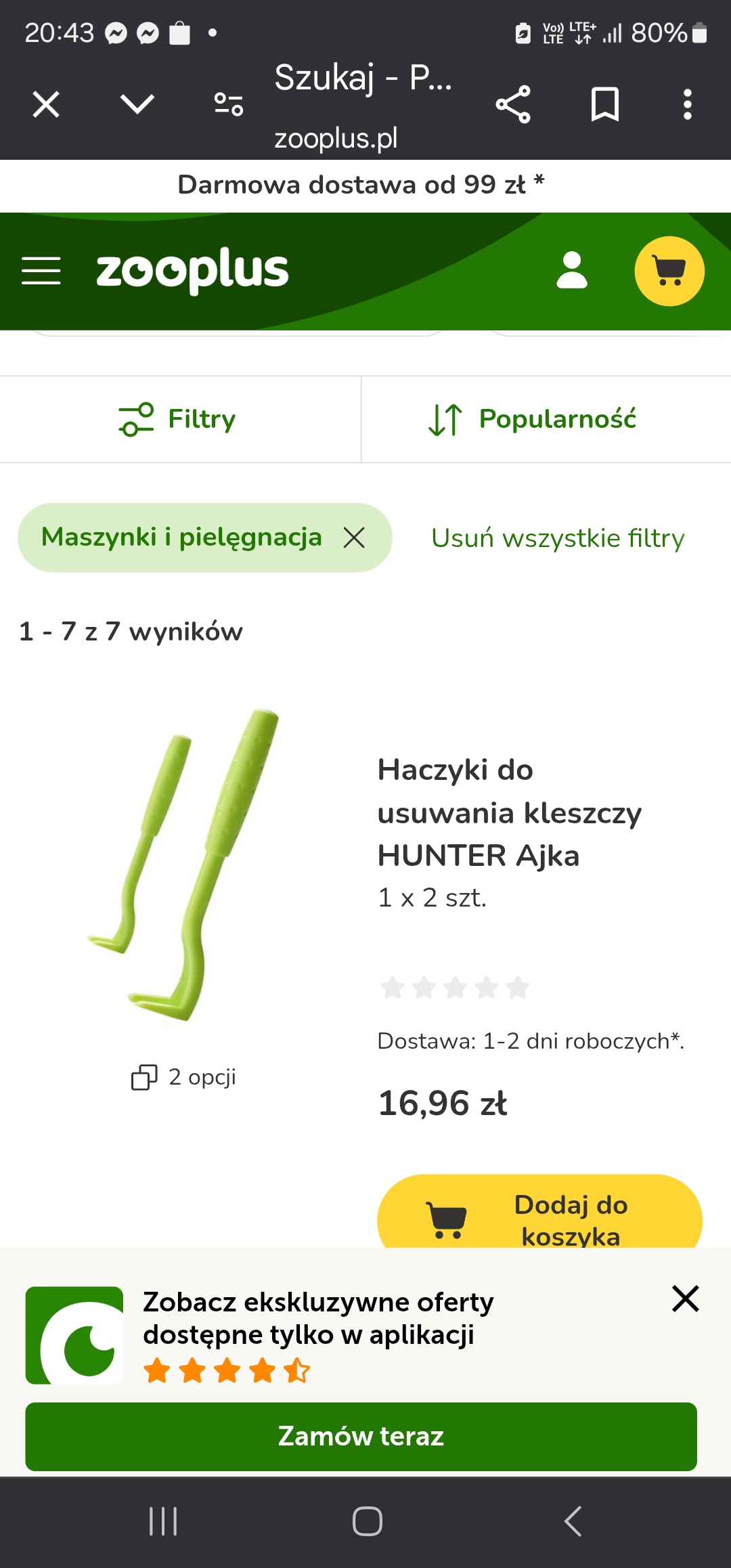Go back with the system back button

573,1521
